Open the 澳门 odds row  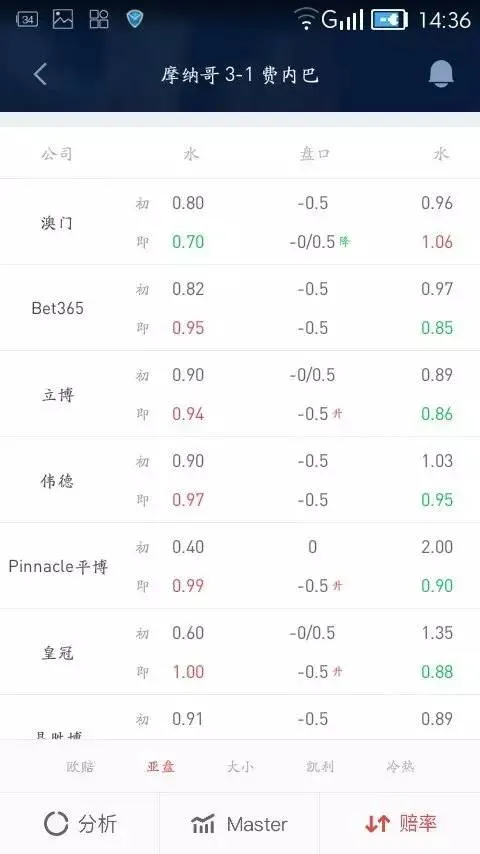click(240, 222)
